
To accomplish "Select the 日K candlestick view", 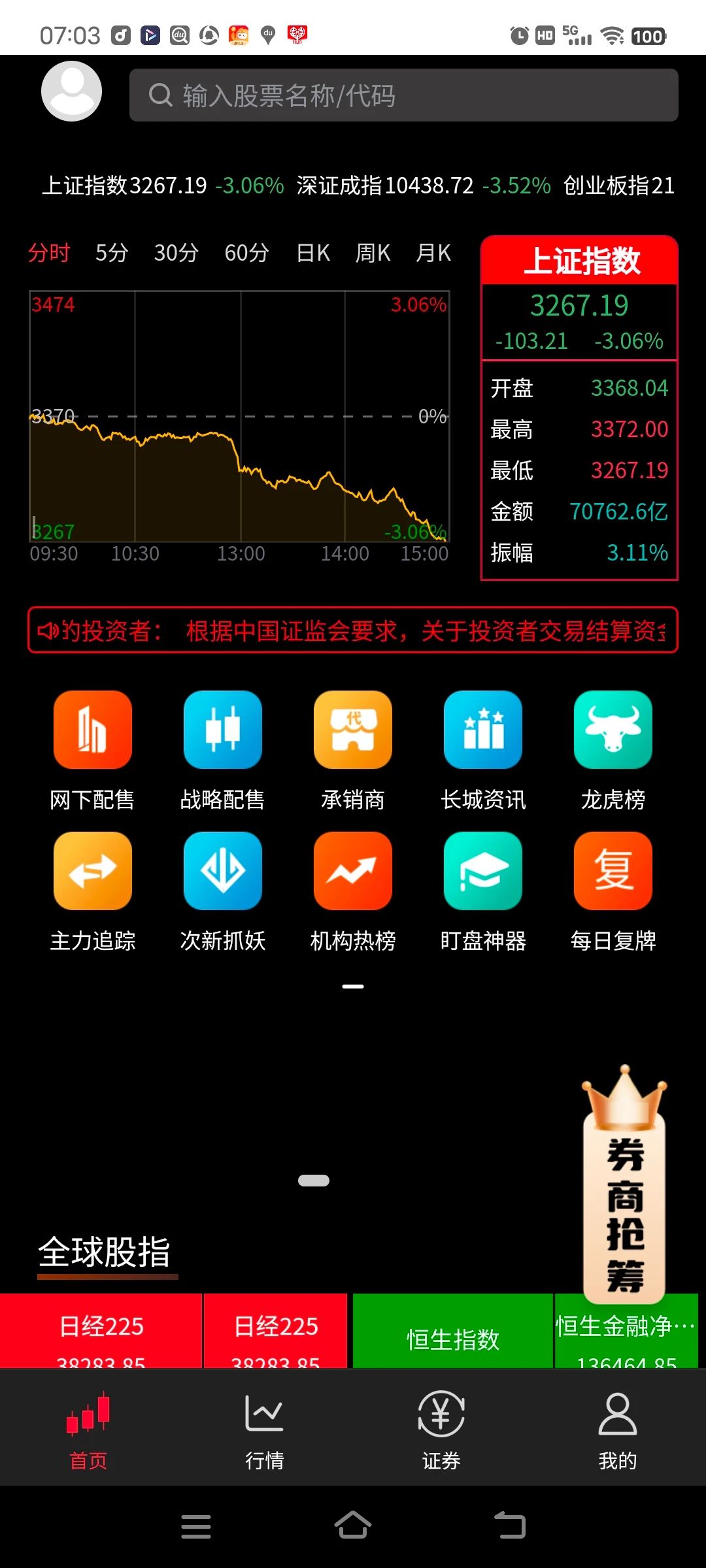I will pyautogui.click(x=312, y=253).
